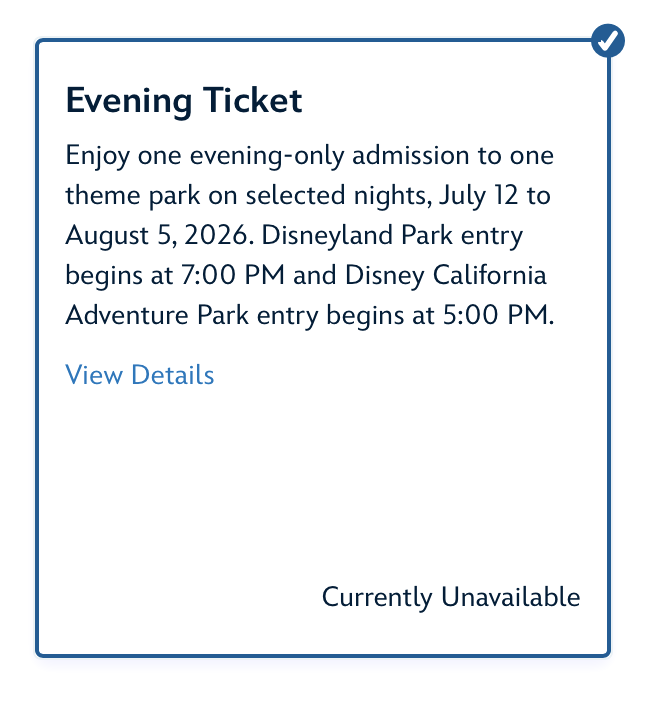Select the Evening Ticket card
This screenshot has width=658, height=701.
pos(323,348)
